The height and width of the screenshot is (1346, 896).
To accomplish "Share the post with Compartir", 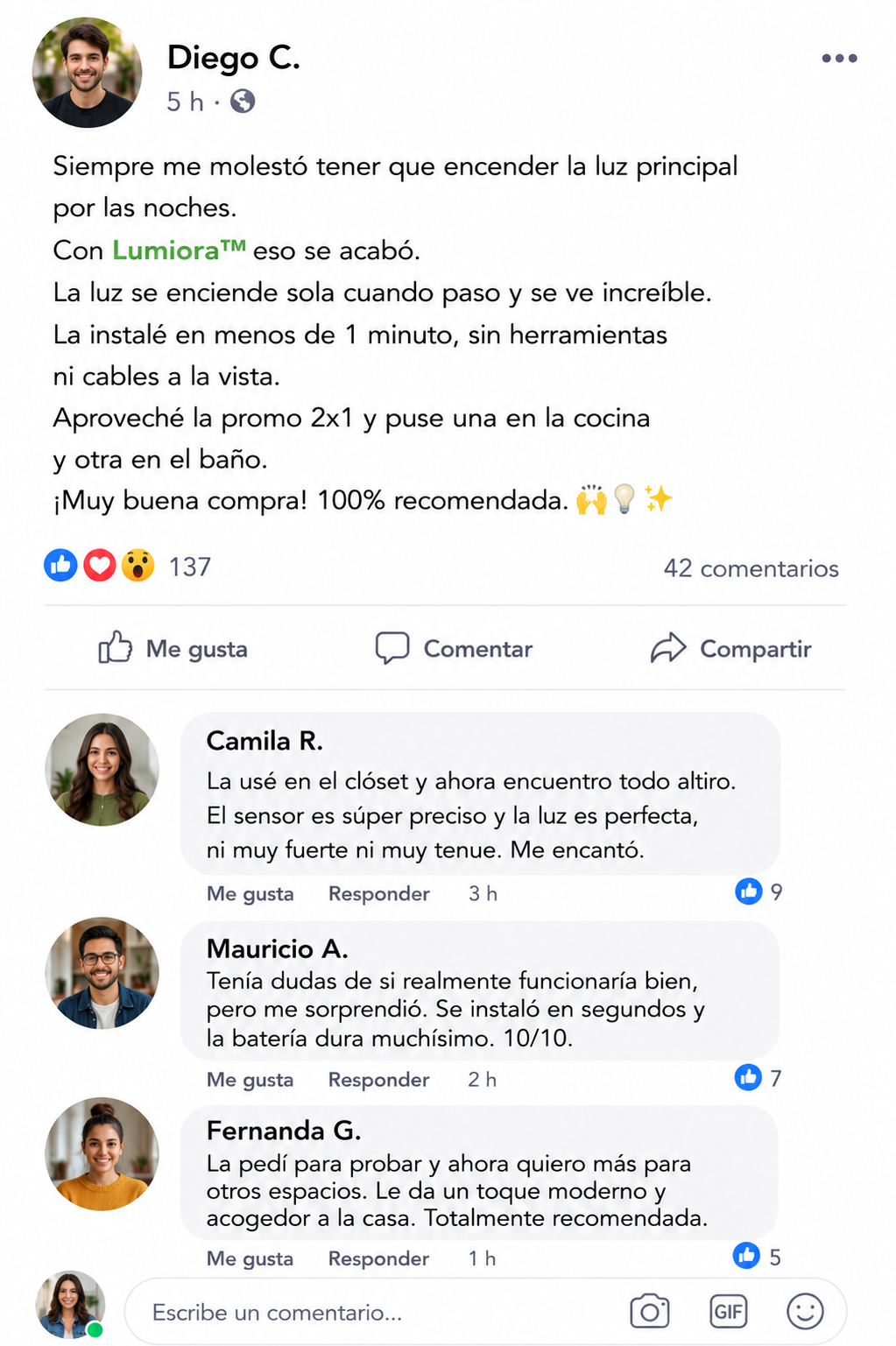I will click(x=730, y=649).
